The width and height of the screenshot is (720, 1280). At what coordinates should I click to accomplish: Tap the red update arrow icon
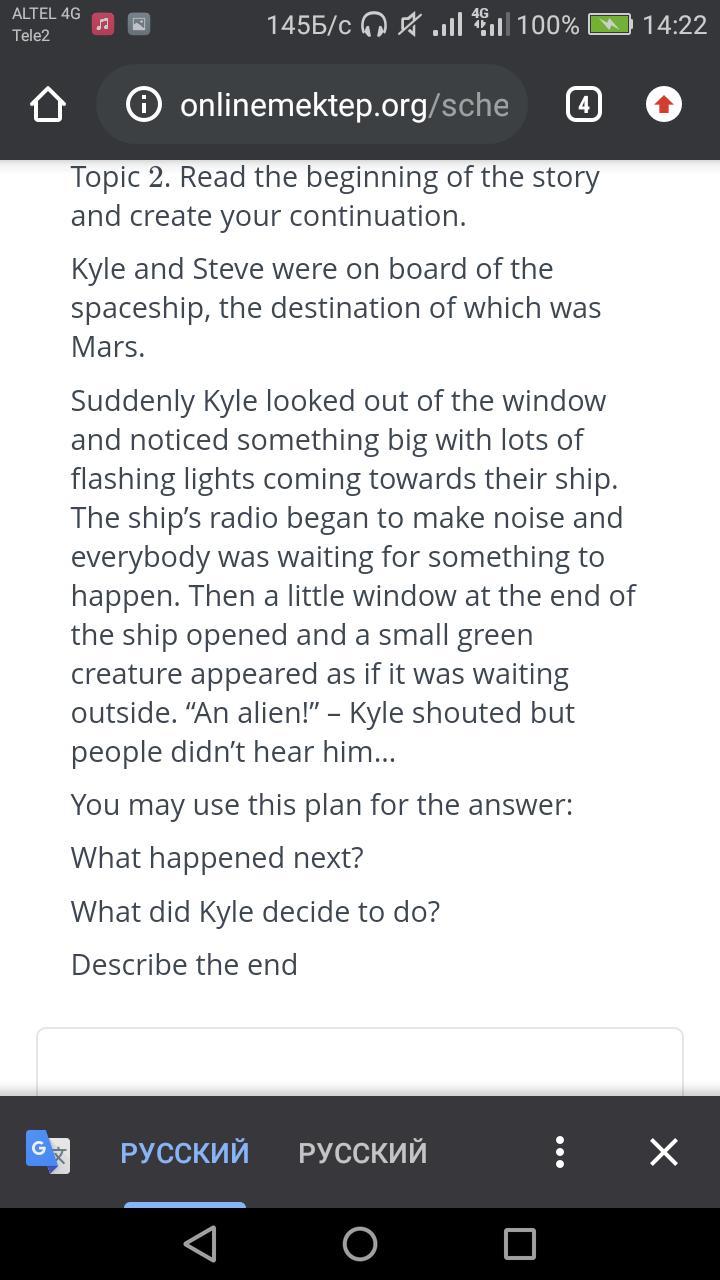point(664,104)
